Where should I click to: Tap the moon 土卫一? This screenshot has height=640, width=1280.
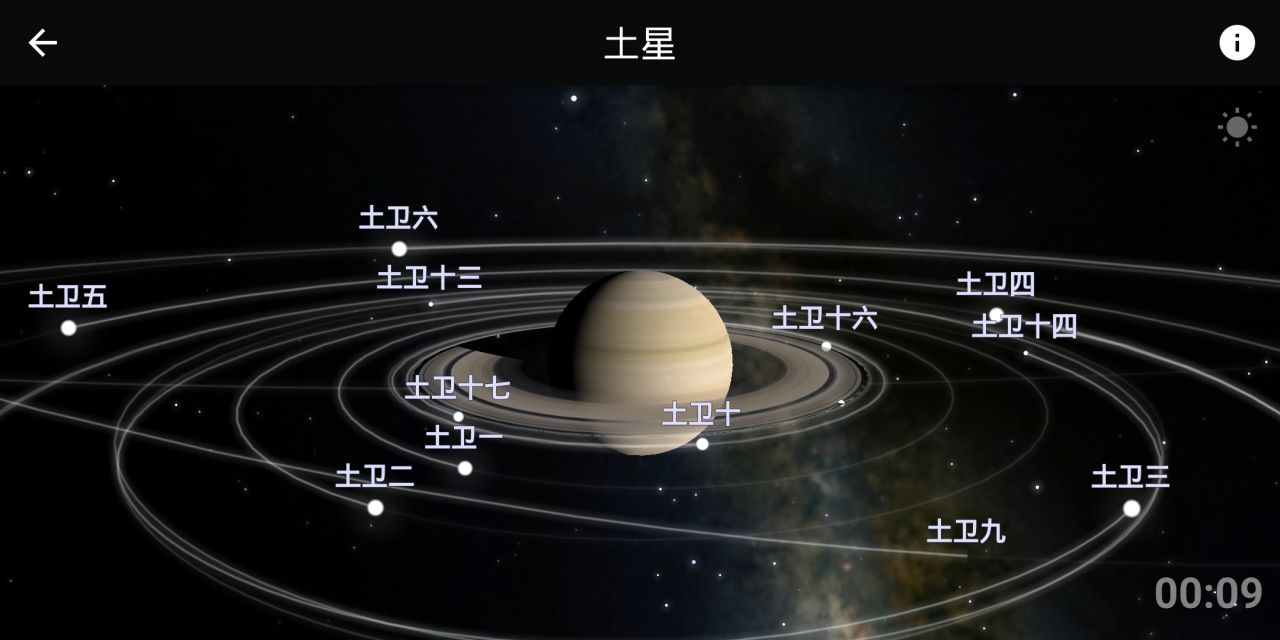[465, 467]
